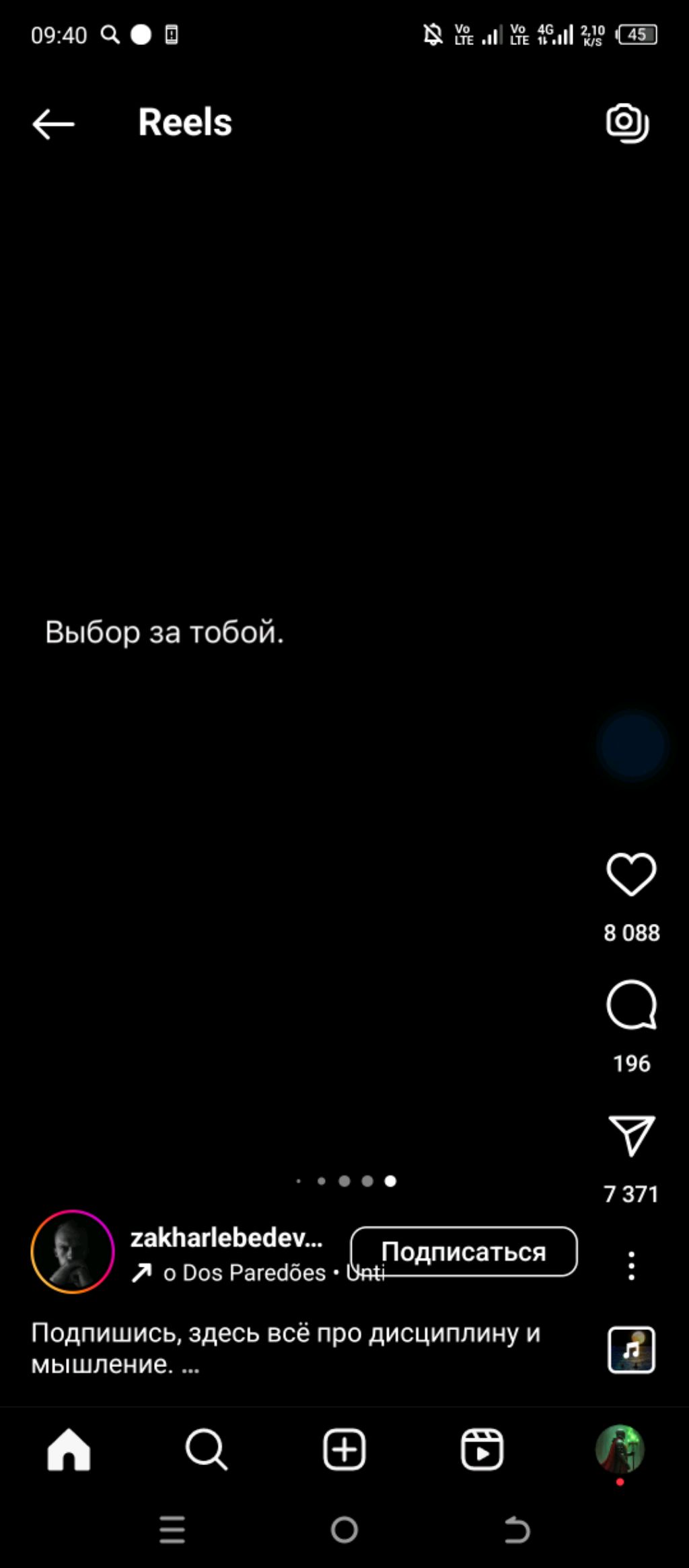This screenshot has width=689, height=1568.
Task: Switch to the Search tab
Action: tap(207, 1450)
